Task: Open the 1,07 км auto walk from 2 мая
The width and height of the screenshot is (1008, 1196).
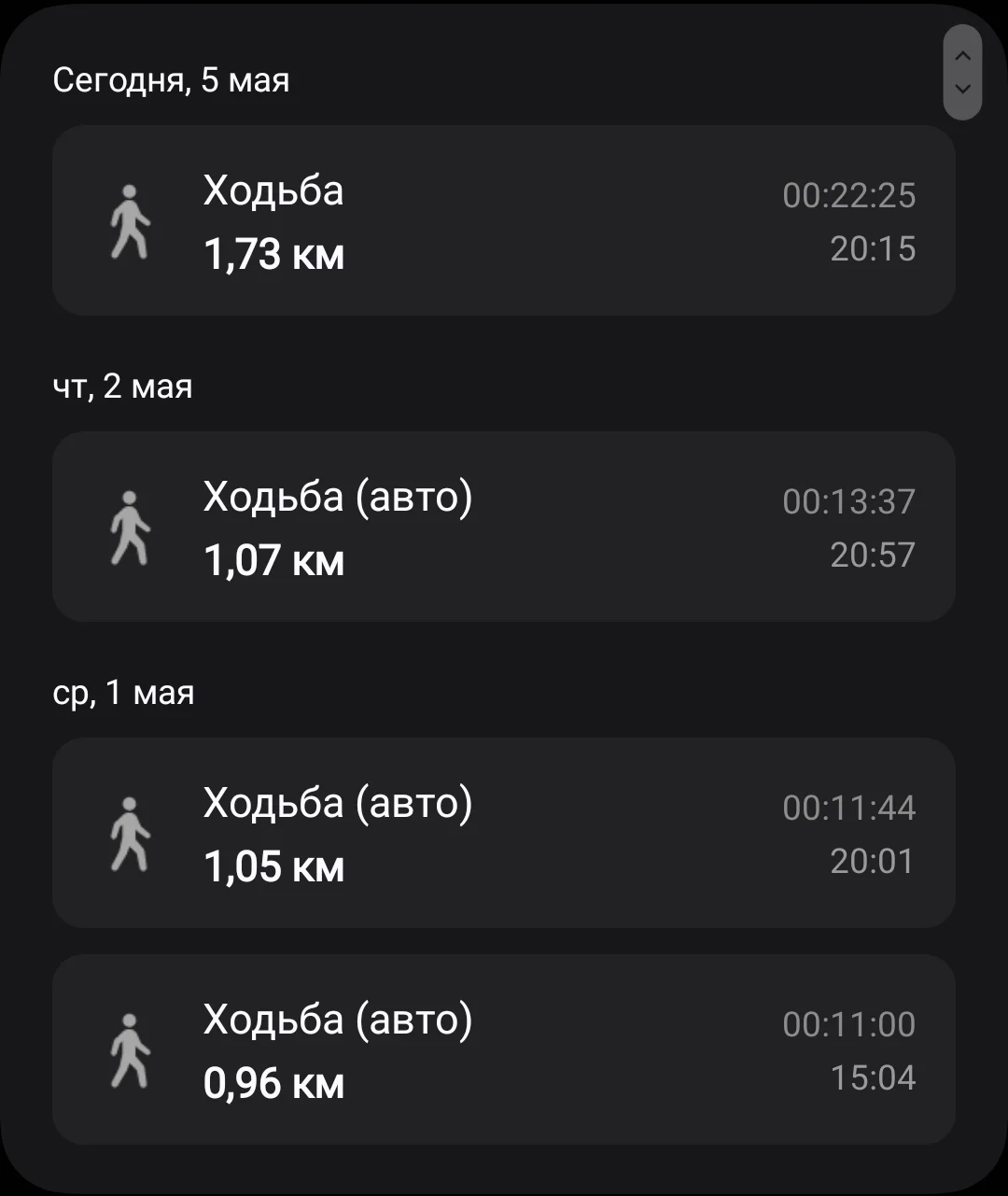Action: coord(503,527)
